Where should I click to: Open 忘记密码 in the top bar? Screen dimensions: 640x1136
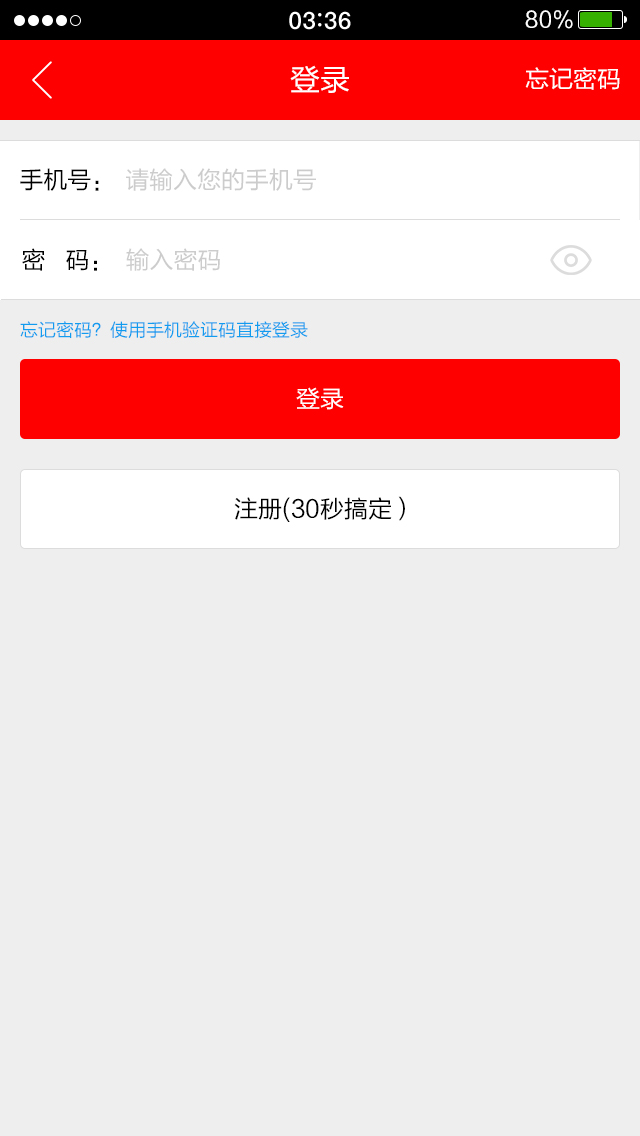pos(572,80)
